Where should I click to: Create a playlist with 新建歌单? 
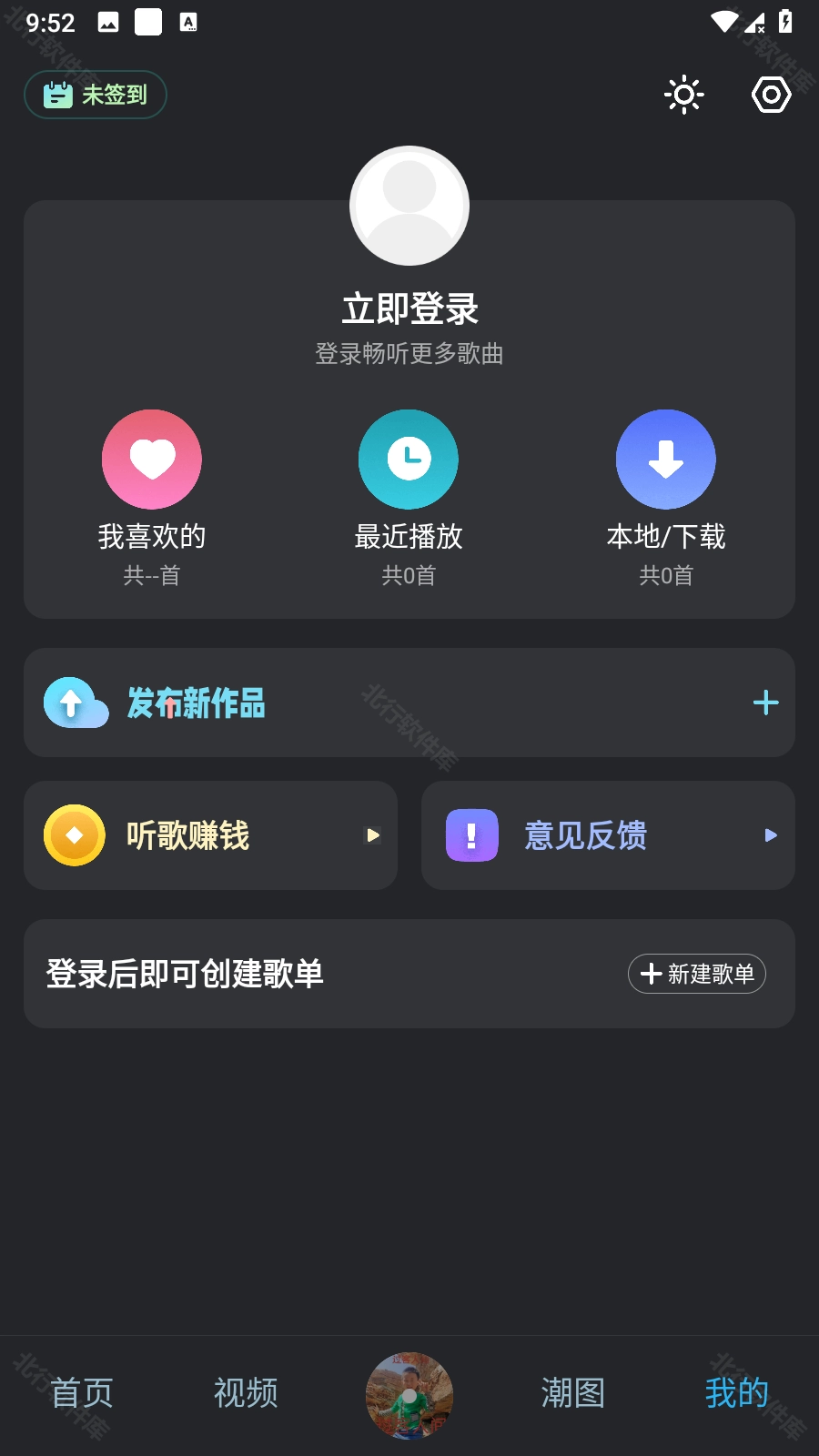697,974
